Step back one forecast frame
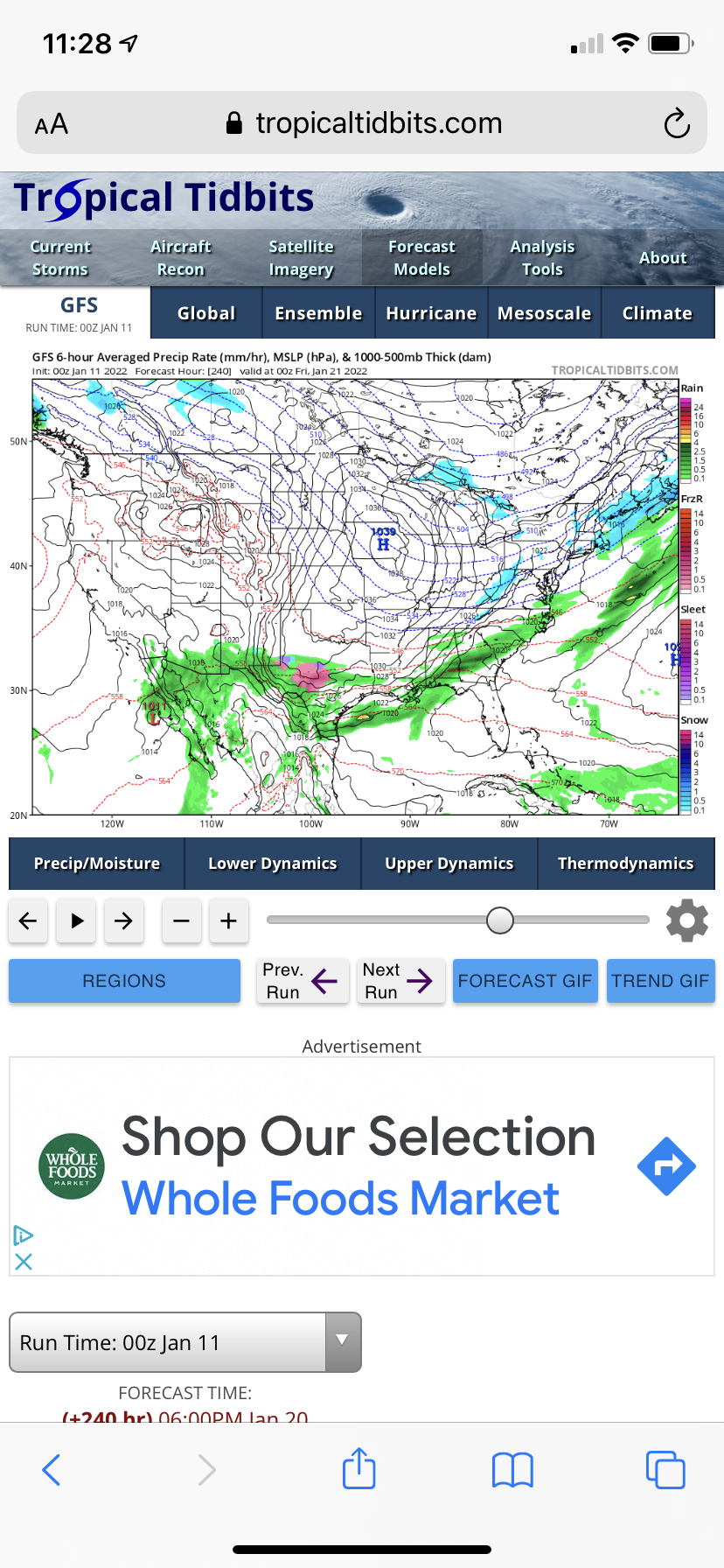 (x=28, y=920)
